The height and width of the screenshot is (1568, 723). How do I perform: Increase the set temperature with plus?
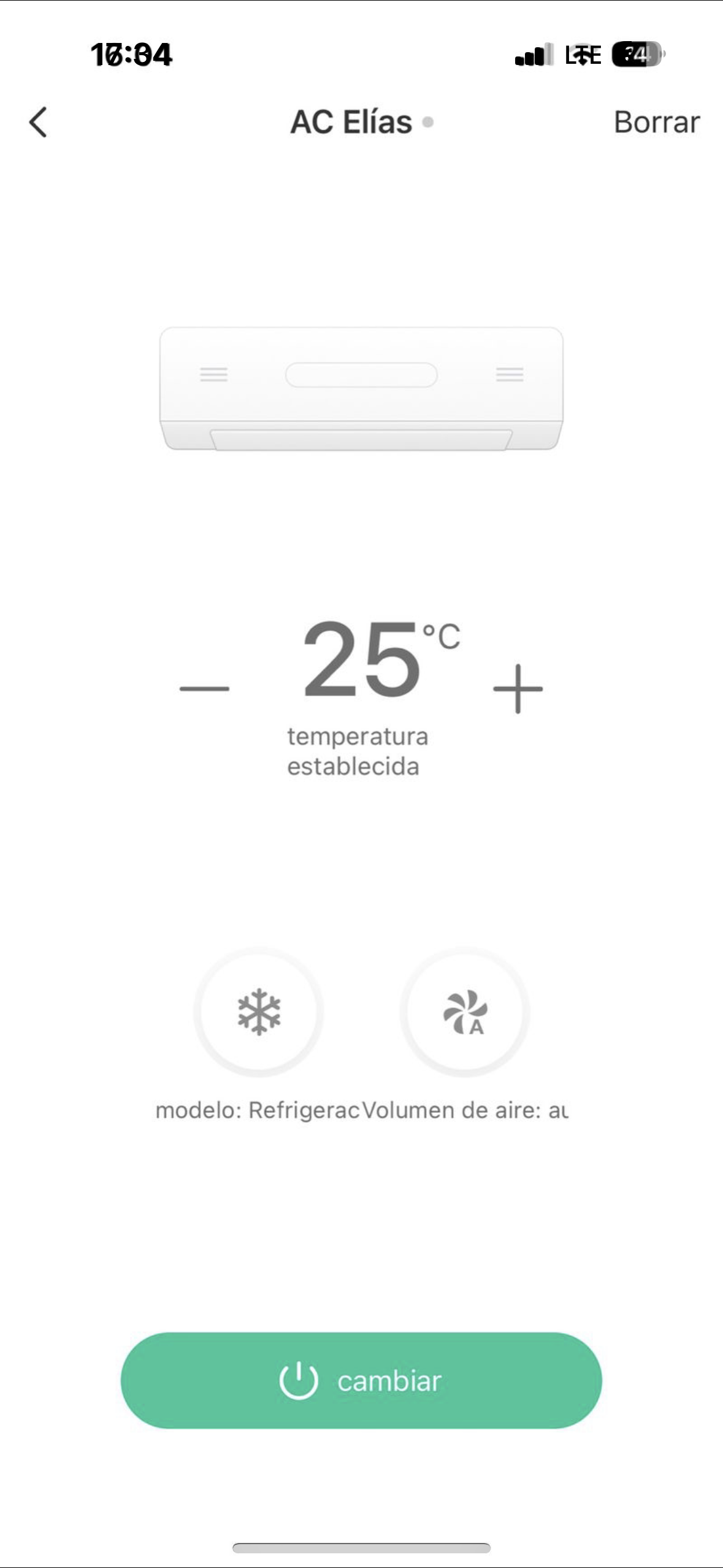(518, 688)
